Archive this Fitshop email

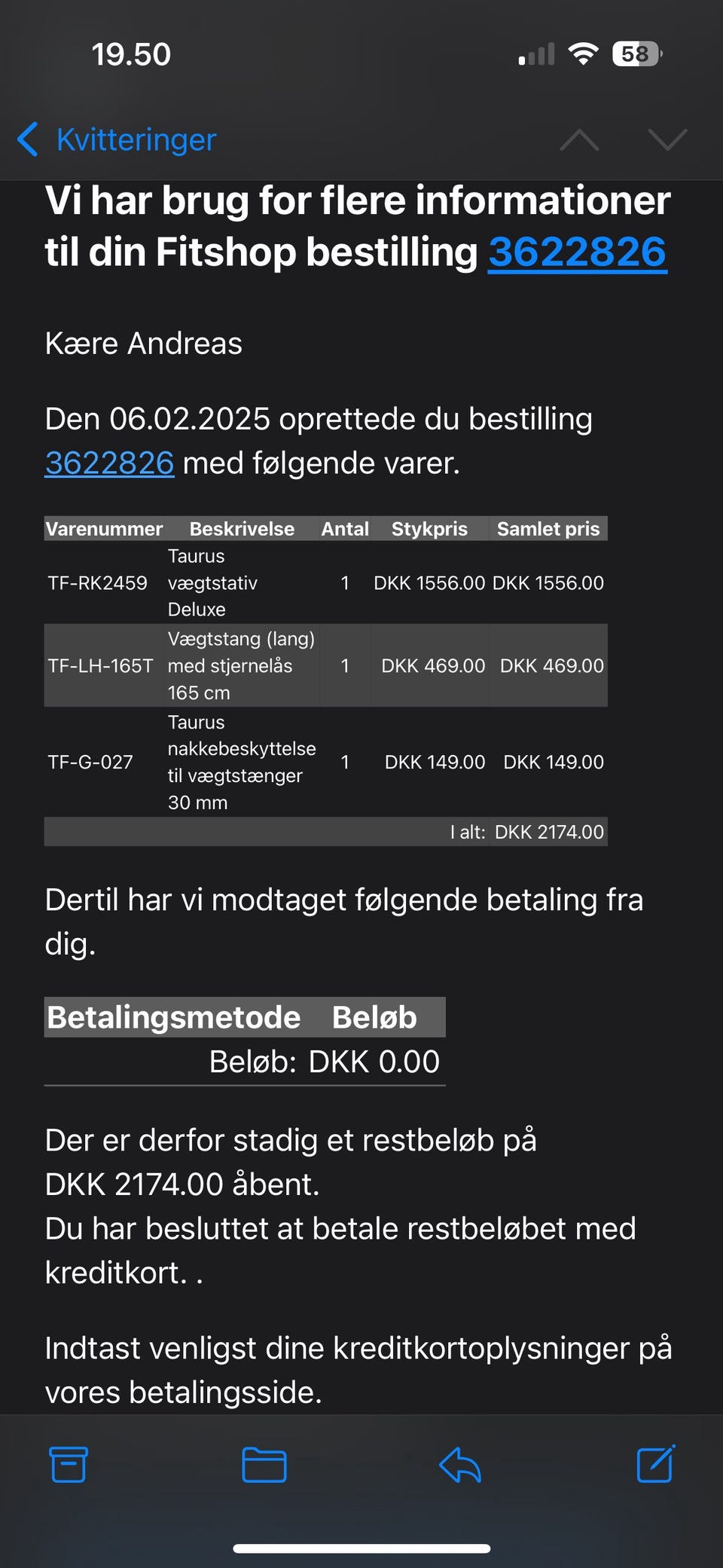[x=68, y=1464]
